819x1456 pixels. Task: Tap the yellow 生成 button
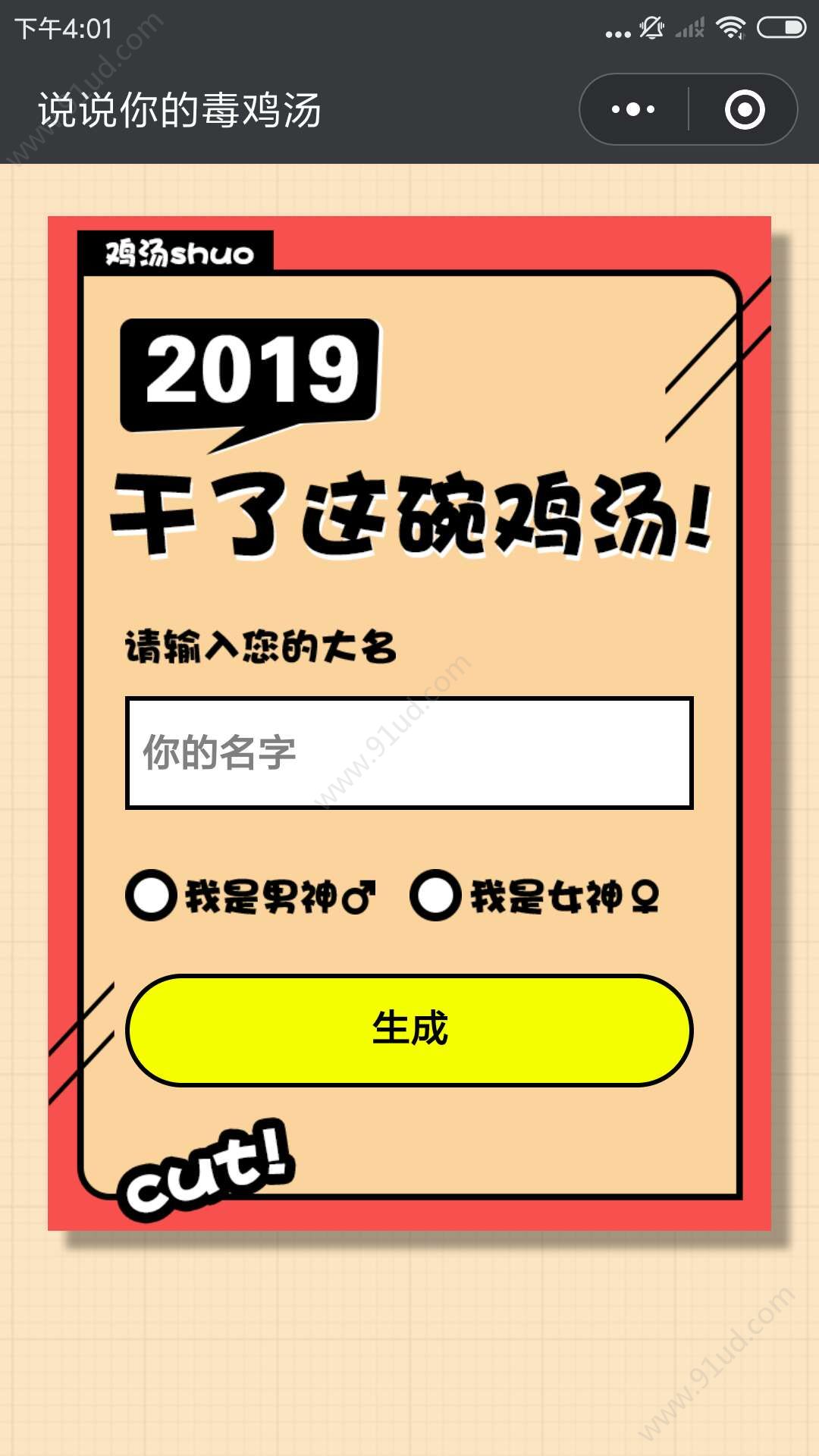pyautogui.click(x=409, y=1030)
